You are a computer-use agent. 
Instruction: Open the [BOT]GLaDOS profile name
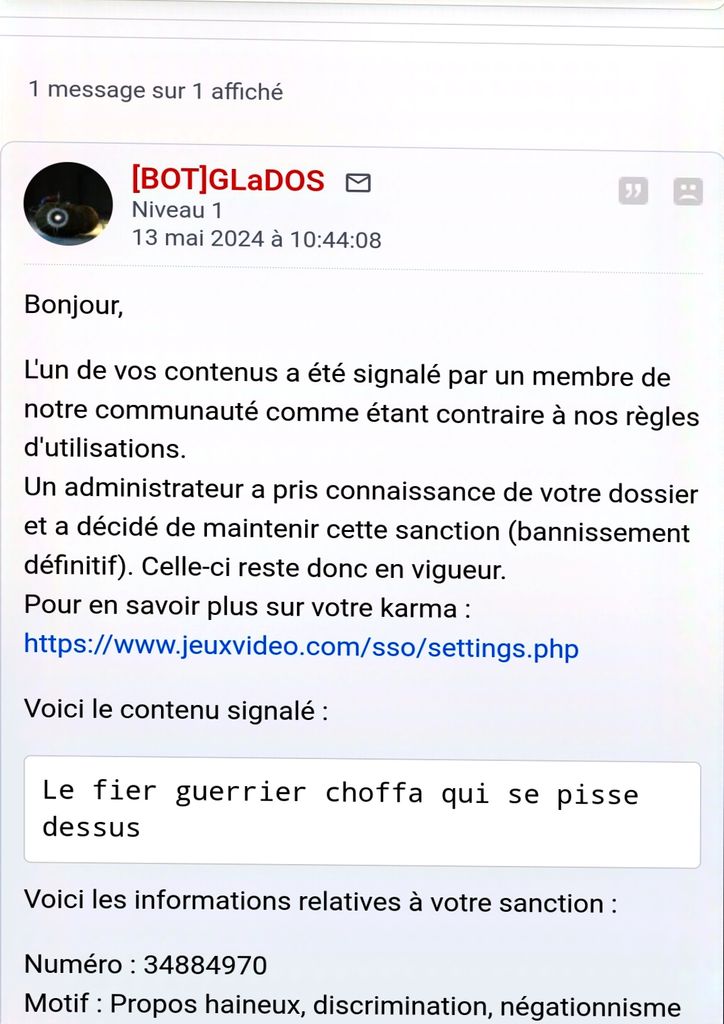click(x=228, y=180)
